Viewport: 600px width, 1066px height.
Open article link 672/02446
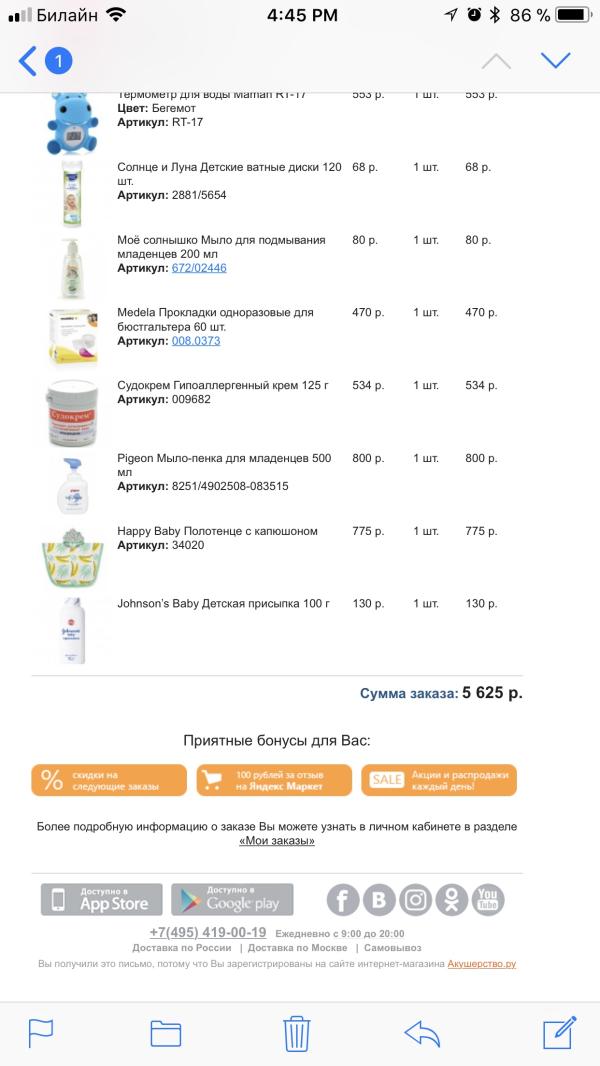tap(199, 268)
